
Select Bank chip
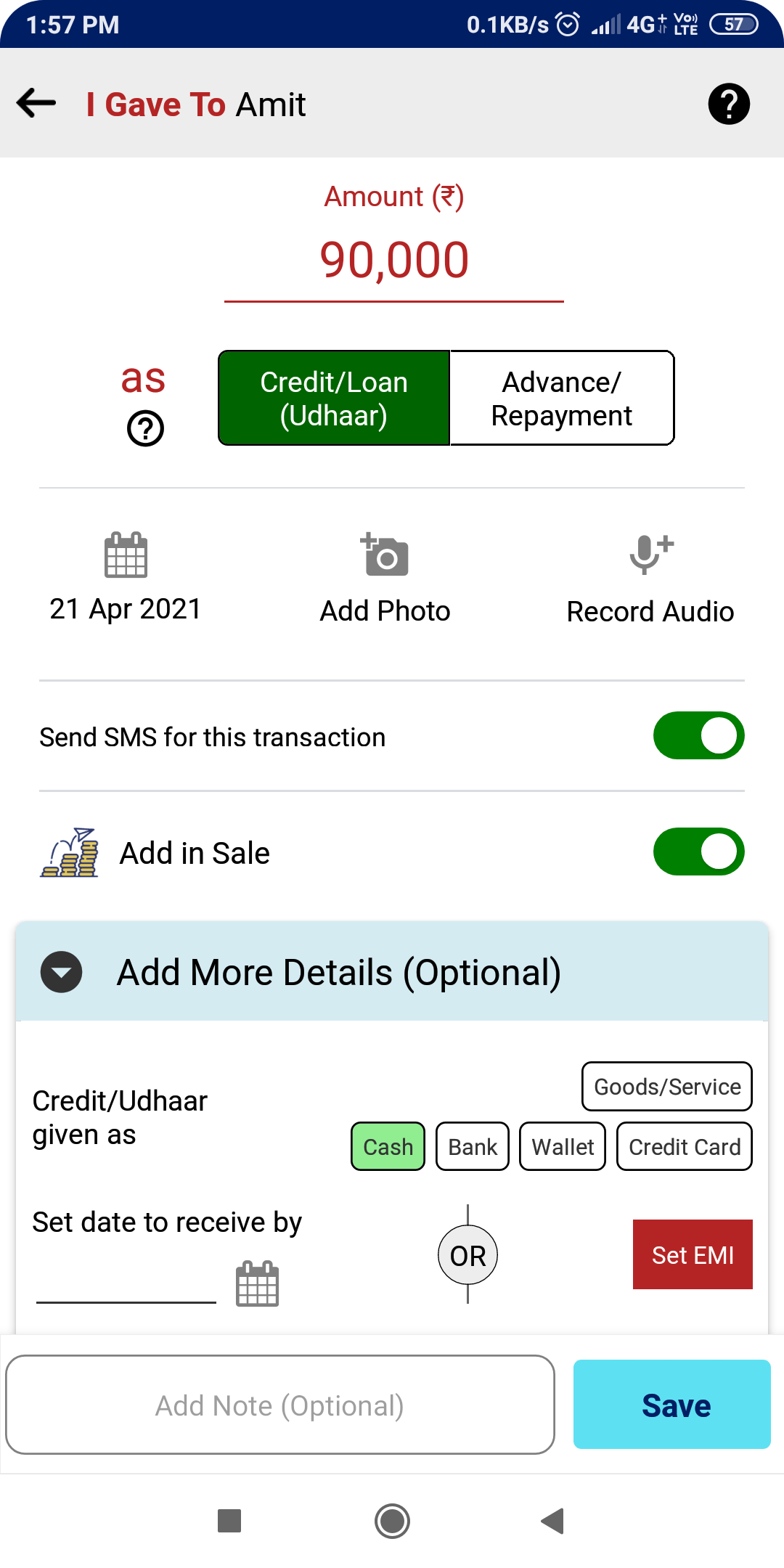473,1147
